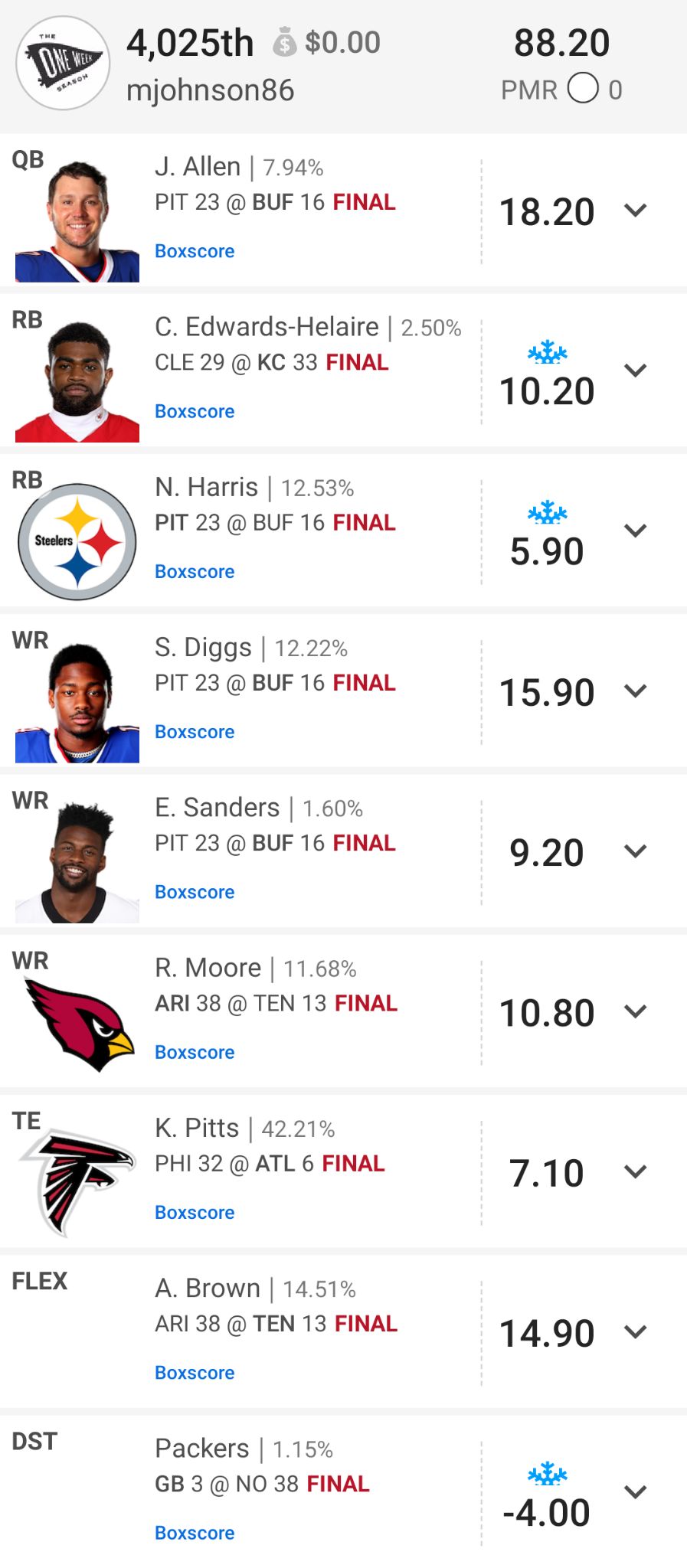
Task: Expand E. Sanders's scoring details
Action: click(x=635, y=851)
